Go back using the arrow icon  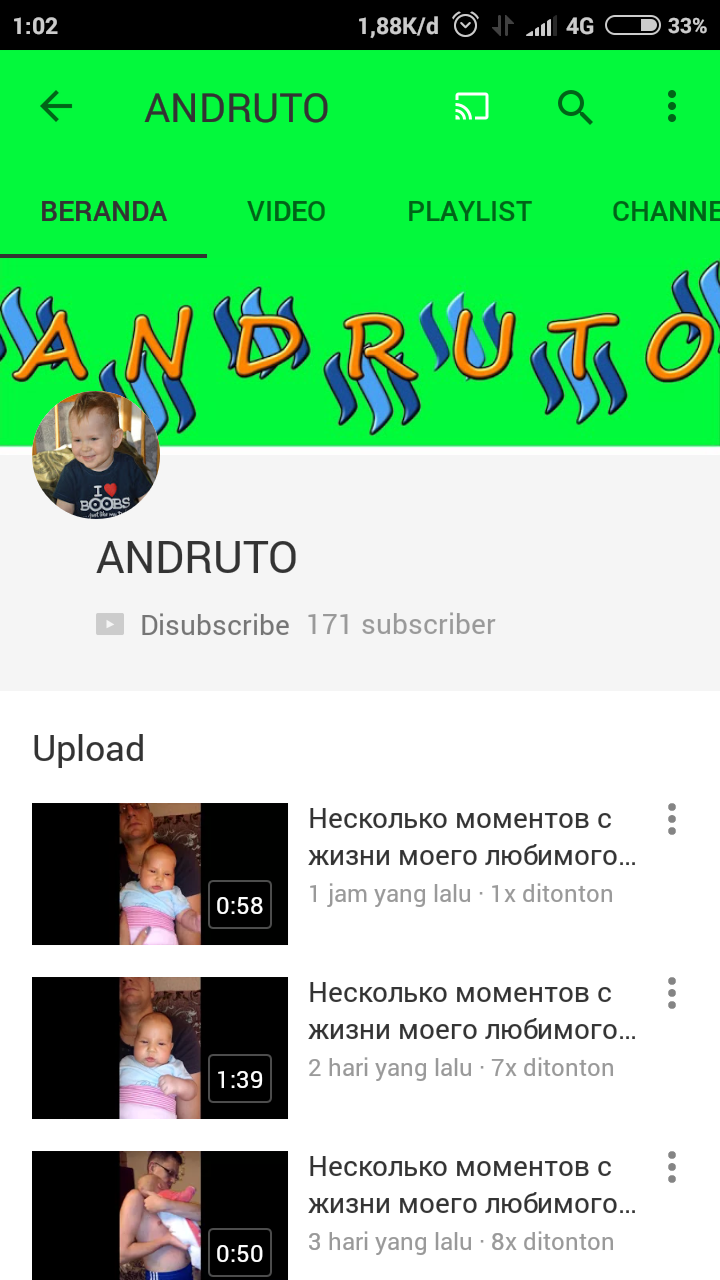coord(56,107)
